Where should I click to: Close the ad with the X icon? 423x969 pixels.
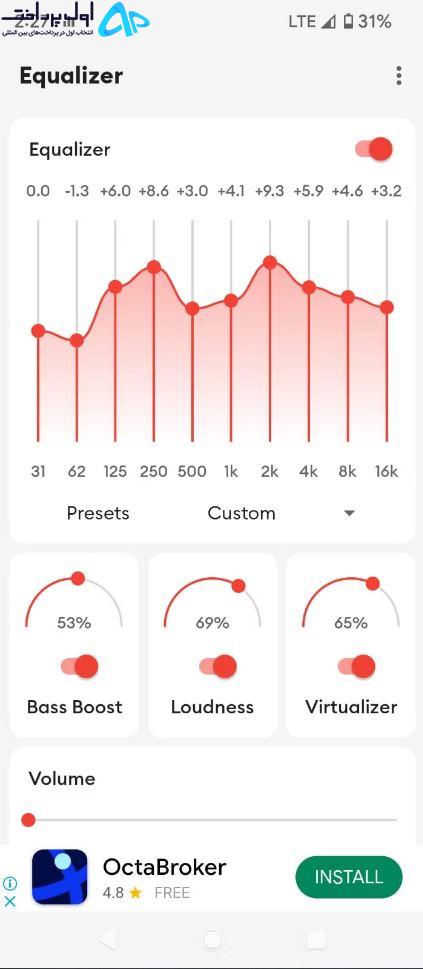[10, 902]
